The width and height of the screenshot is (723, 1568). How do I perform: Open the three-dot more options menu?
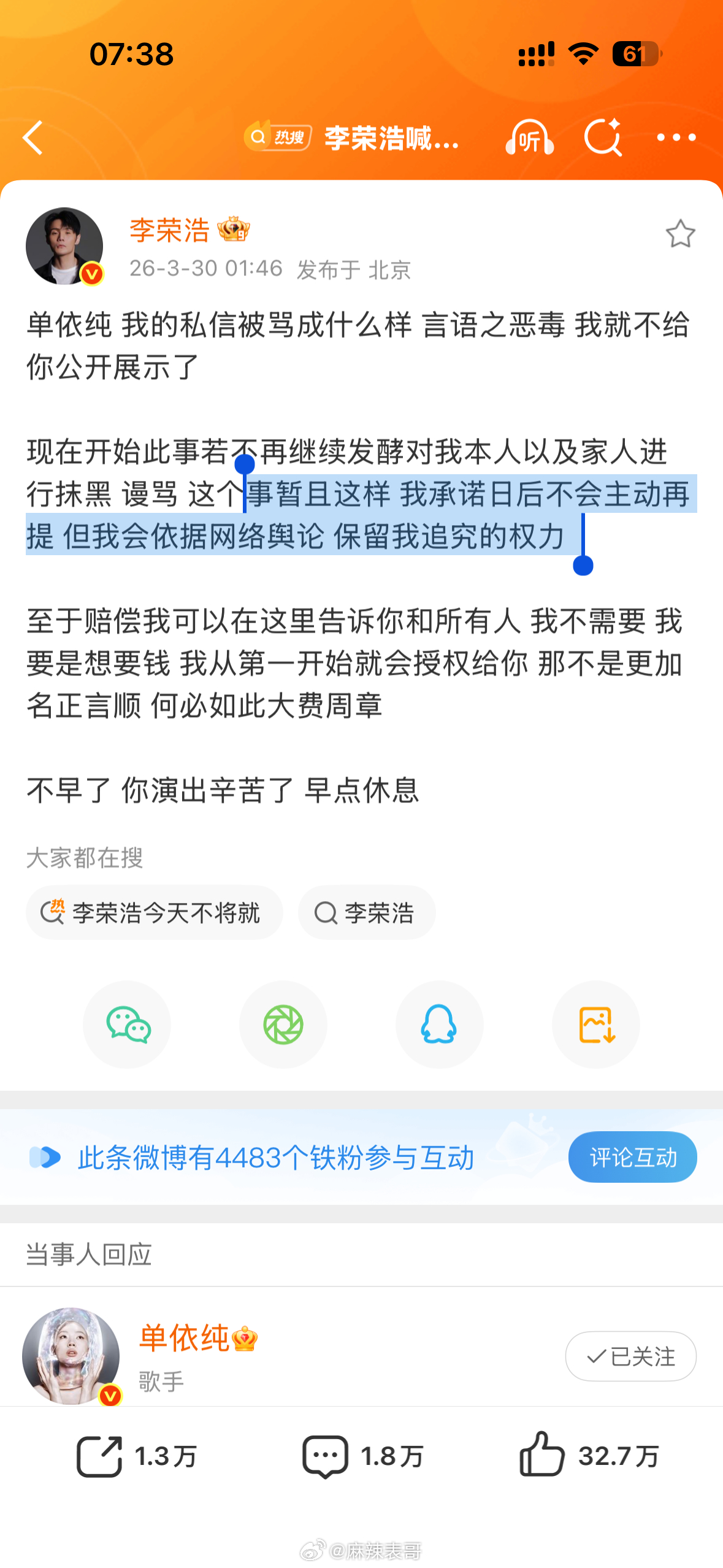(x=676, y=137)
